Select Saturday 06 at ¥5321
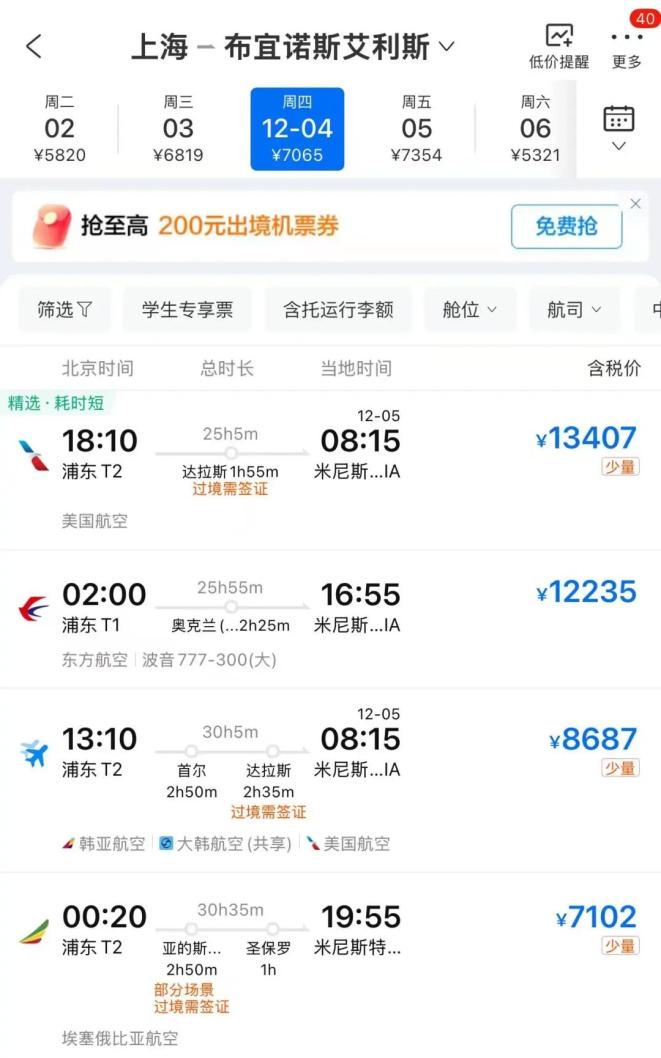The image size is (661, 1058). 535,128
